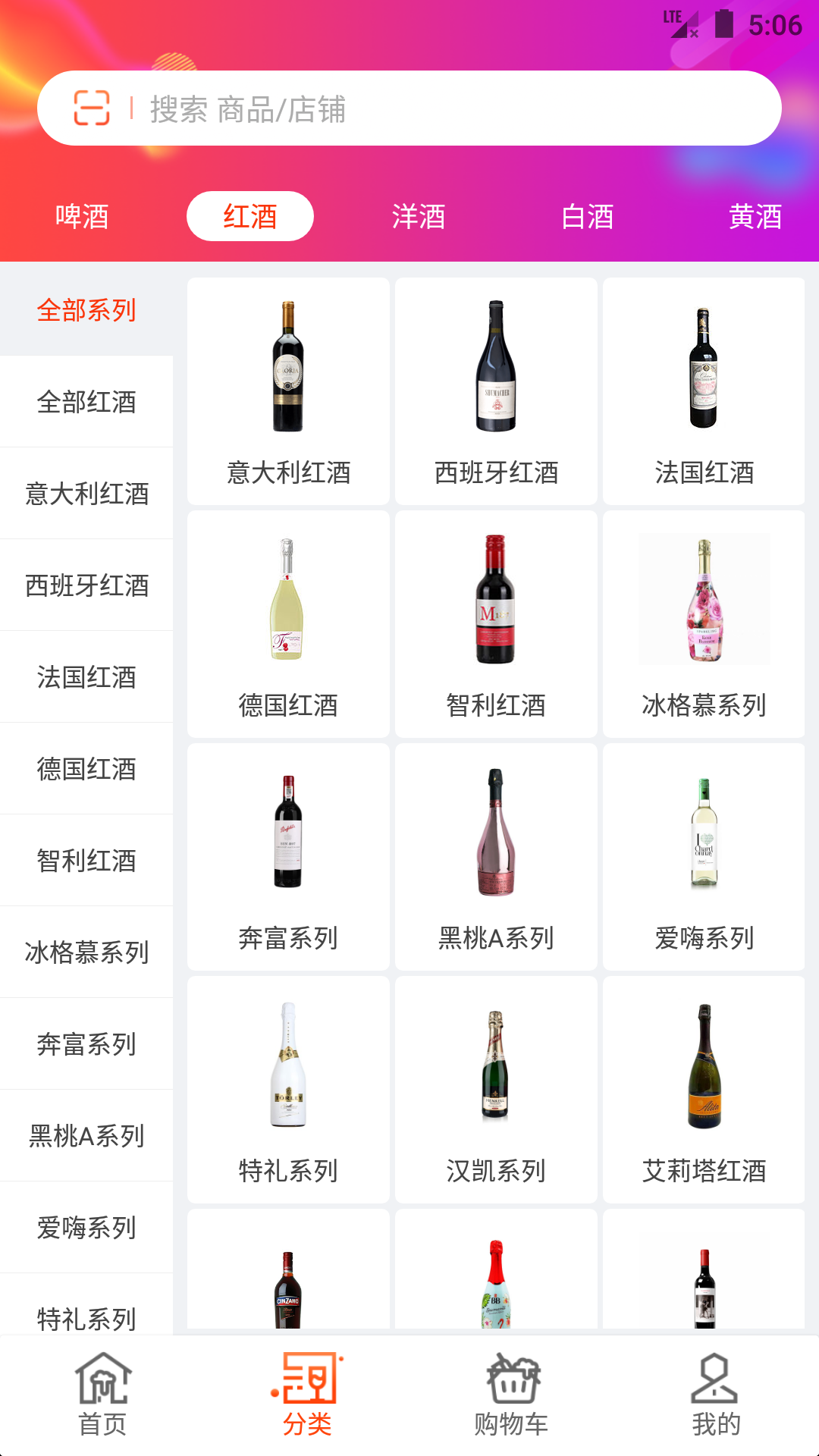The image size is (819, 1456).
Task: Open the 法国红酒 category card
Action: (704, 391)
